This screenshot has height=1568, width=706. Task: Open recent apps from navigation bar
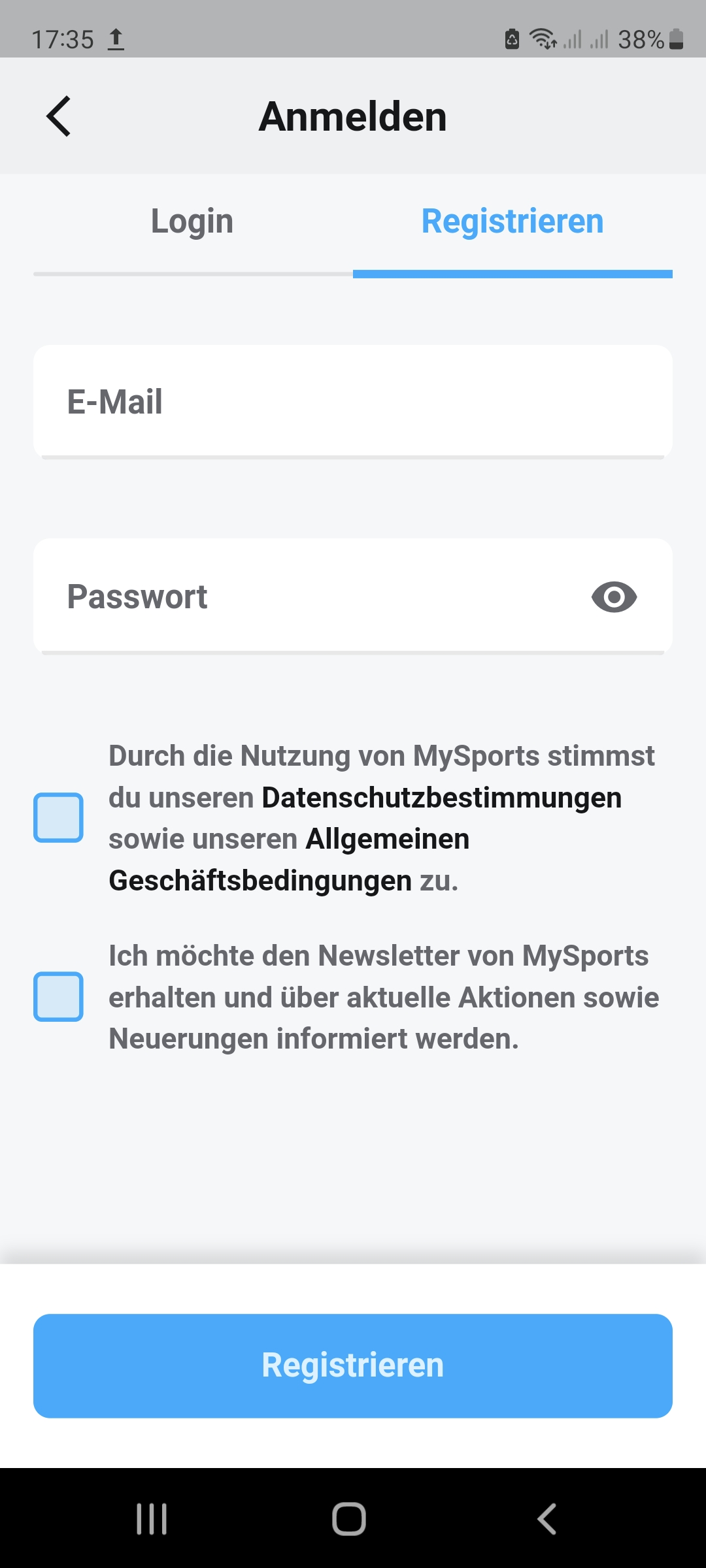tap(152, 1518)
